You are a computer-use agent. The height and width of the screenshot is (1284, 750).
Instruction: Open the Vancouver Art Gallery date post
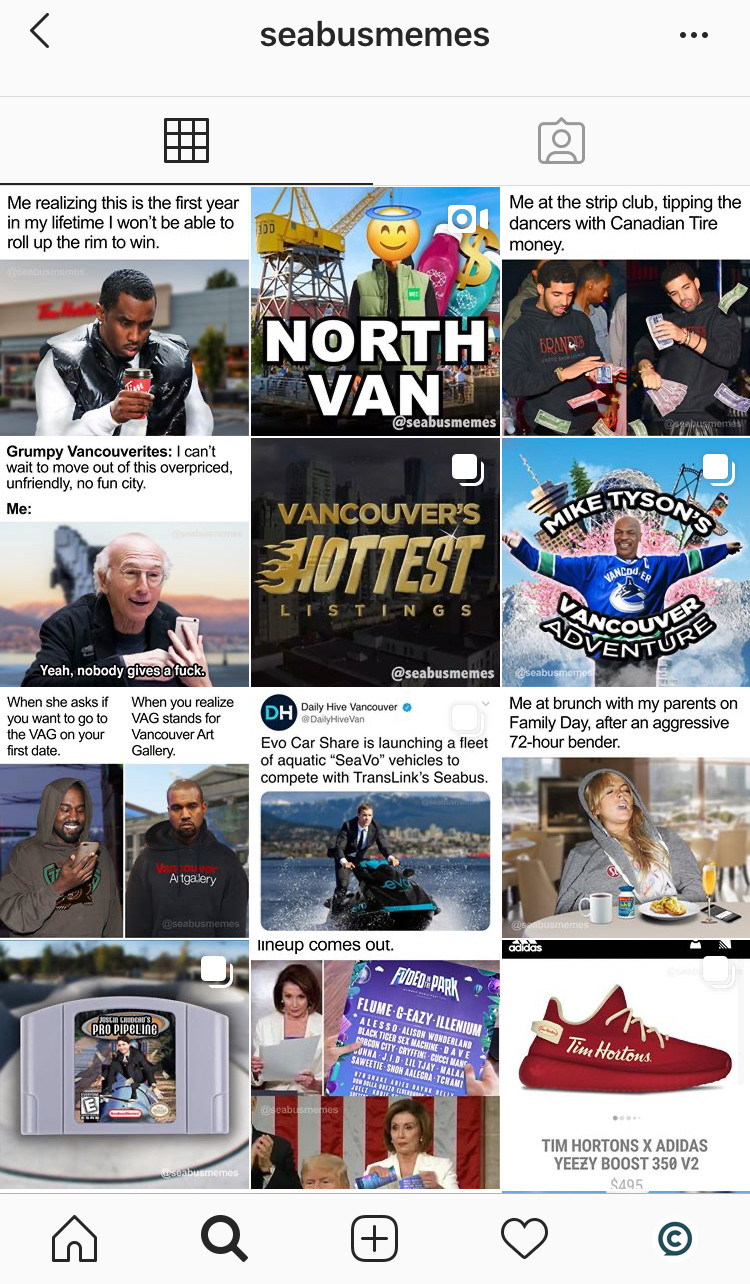tap(124, 813)
